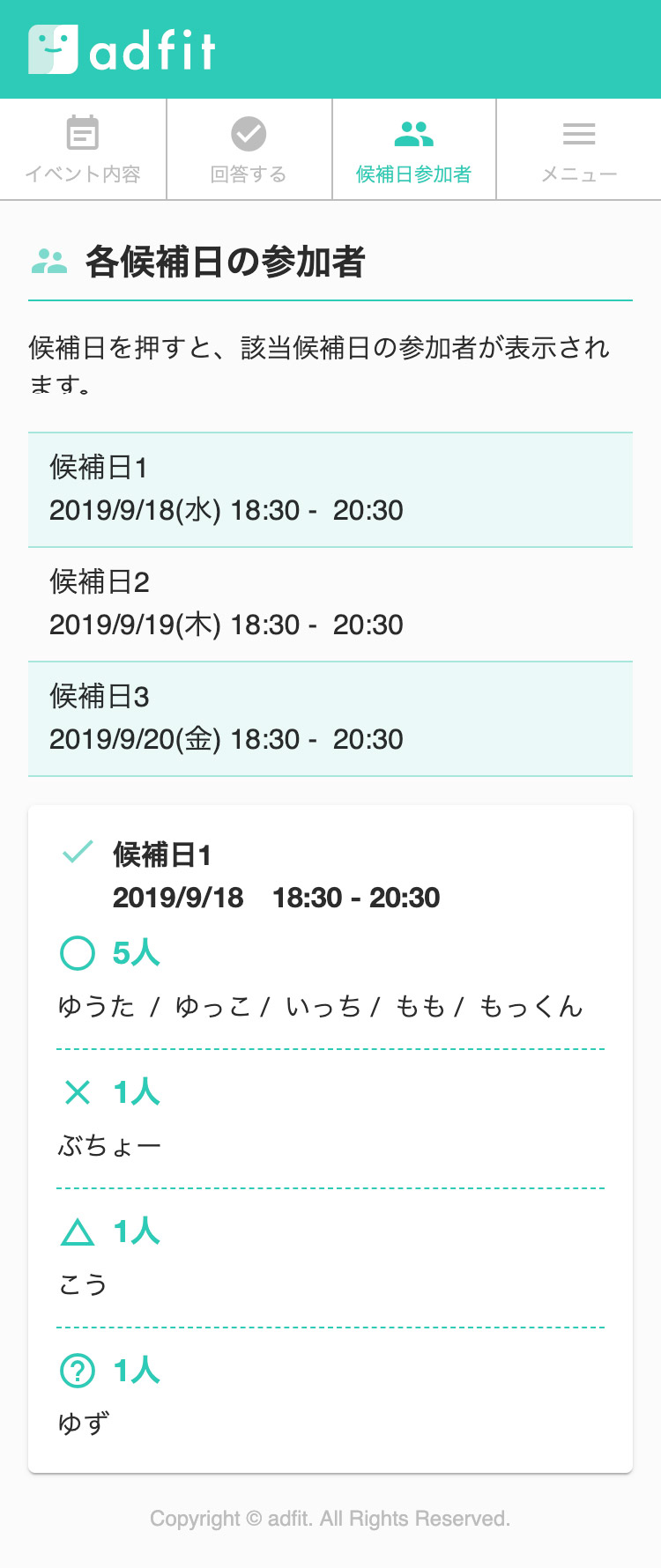
Task: Select the people icon above 候補日参加者
Action: tap(413, 133)
